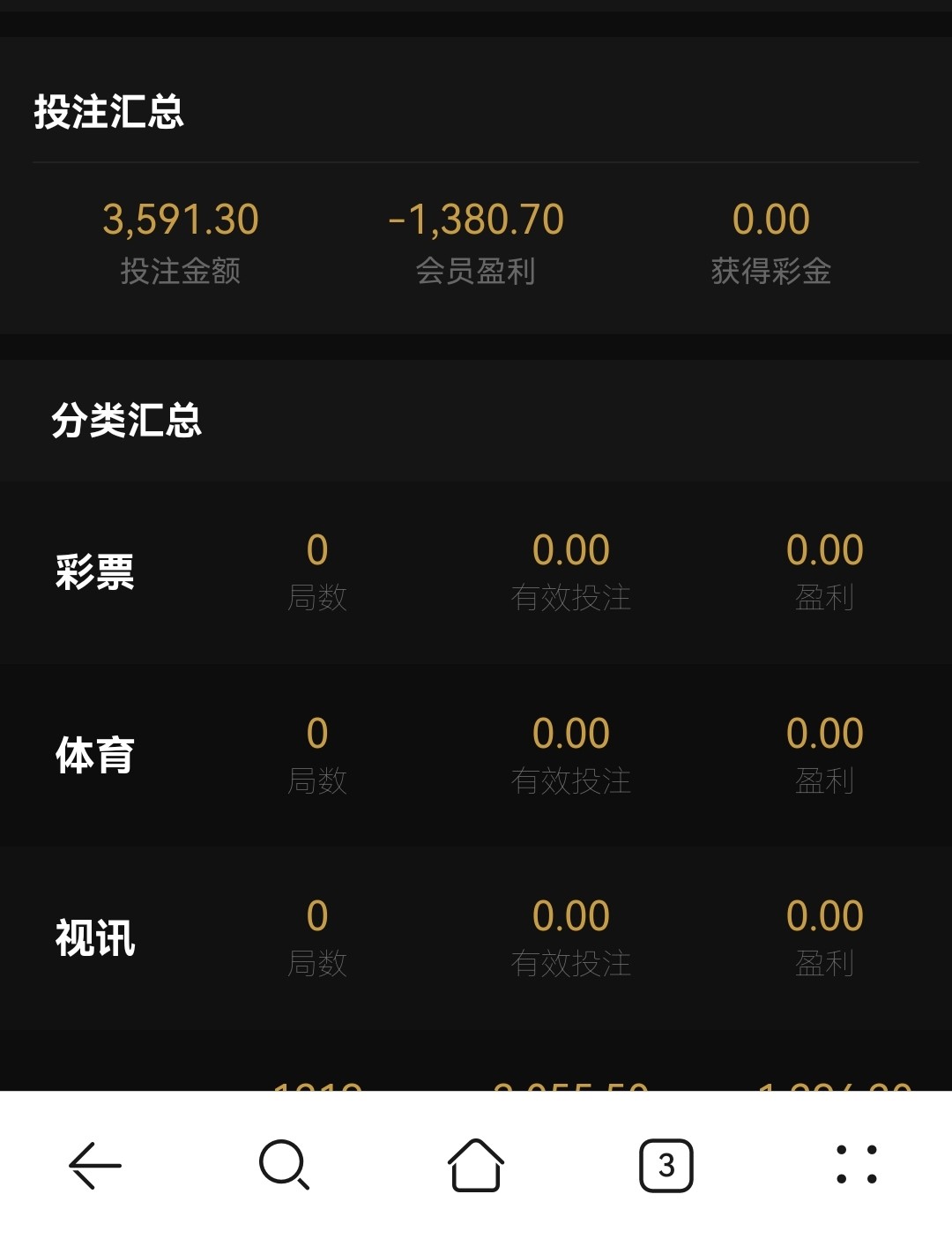Go to the browser home page
The image size is (952, 1239).
(476, 1165)
